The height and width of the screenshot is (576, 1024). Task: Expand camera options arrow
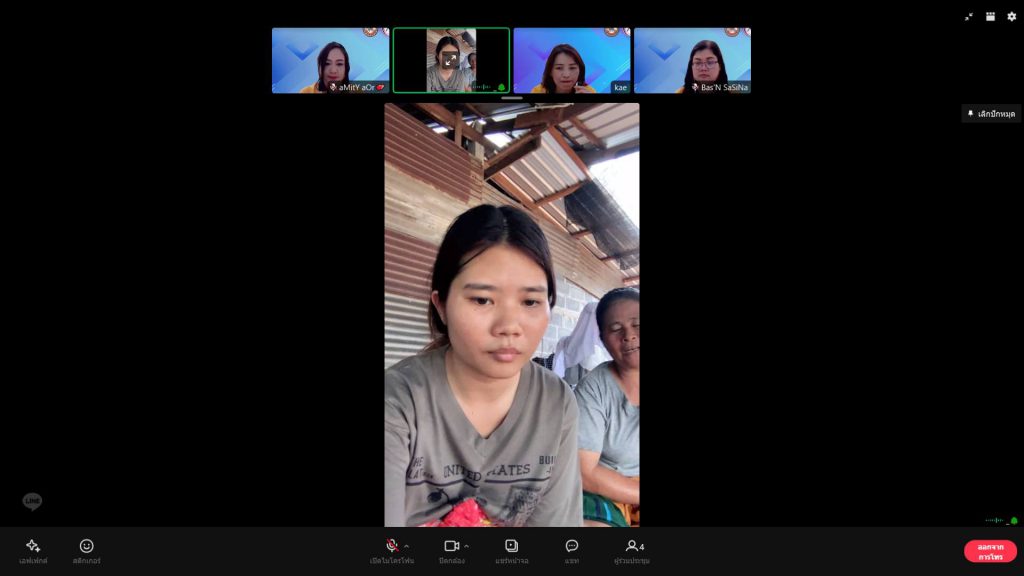(x=466, y=546)
